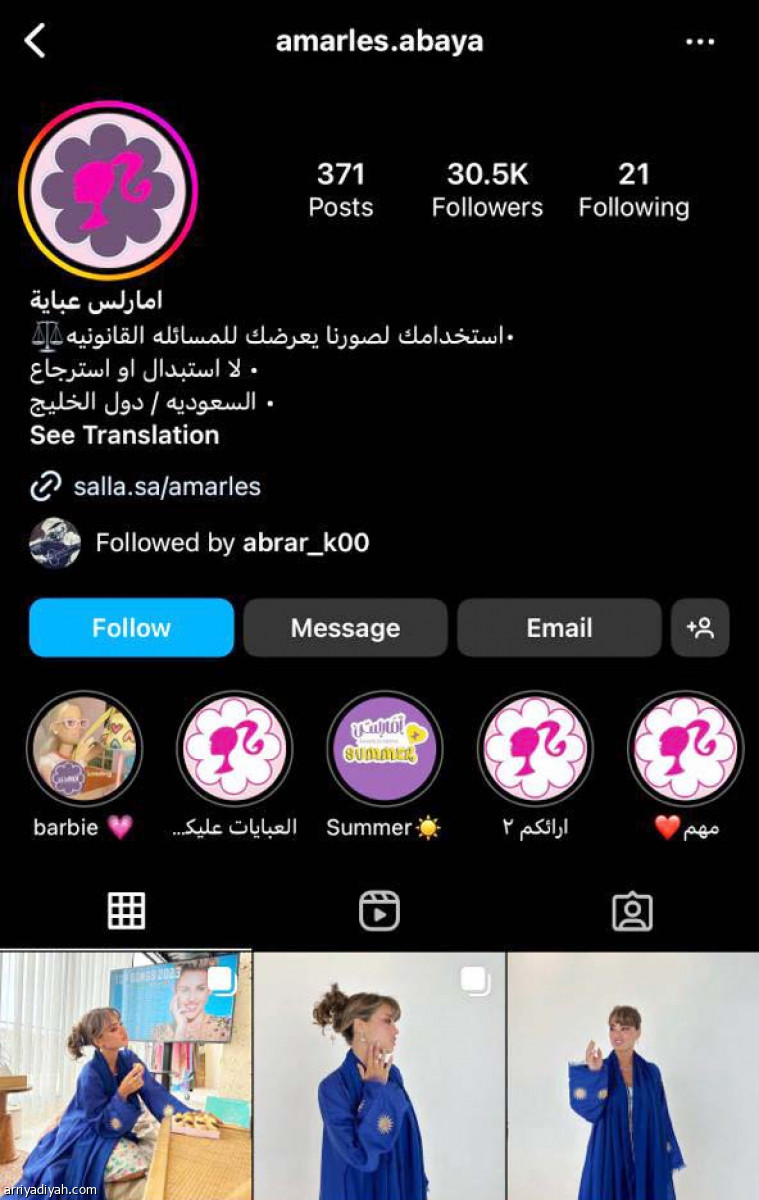Switch to the tagged photos tab
The width and height of the screenshot is (759, 1200).
pyautogui.click(x=632, y=911)
